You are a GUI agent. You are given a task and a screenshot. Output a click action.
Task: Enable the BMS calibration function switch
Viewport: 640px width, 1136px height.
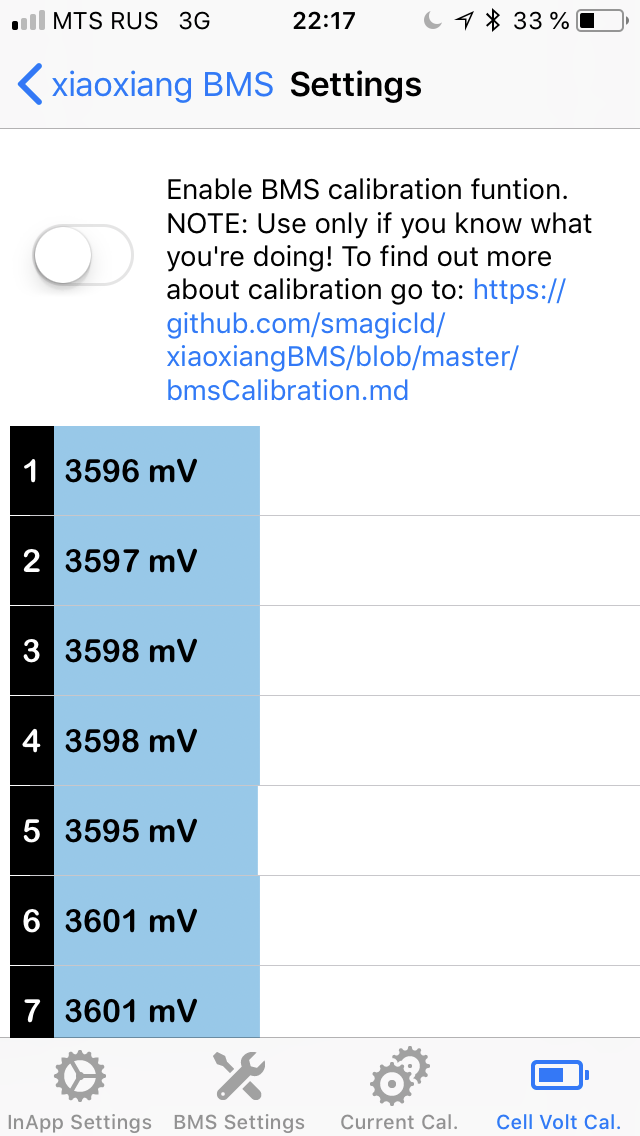pyautogui.click(x=83, y=257)
